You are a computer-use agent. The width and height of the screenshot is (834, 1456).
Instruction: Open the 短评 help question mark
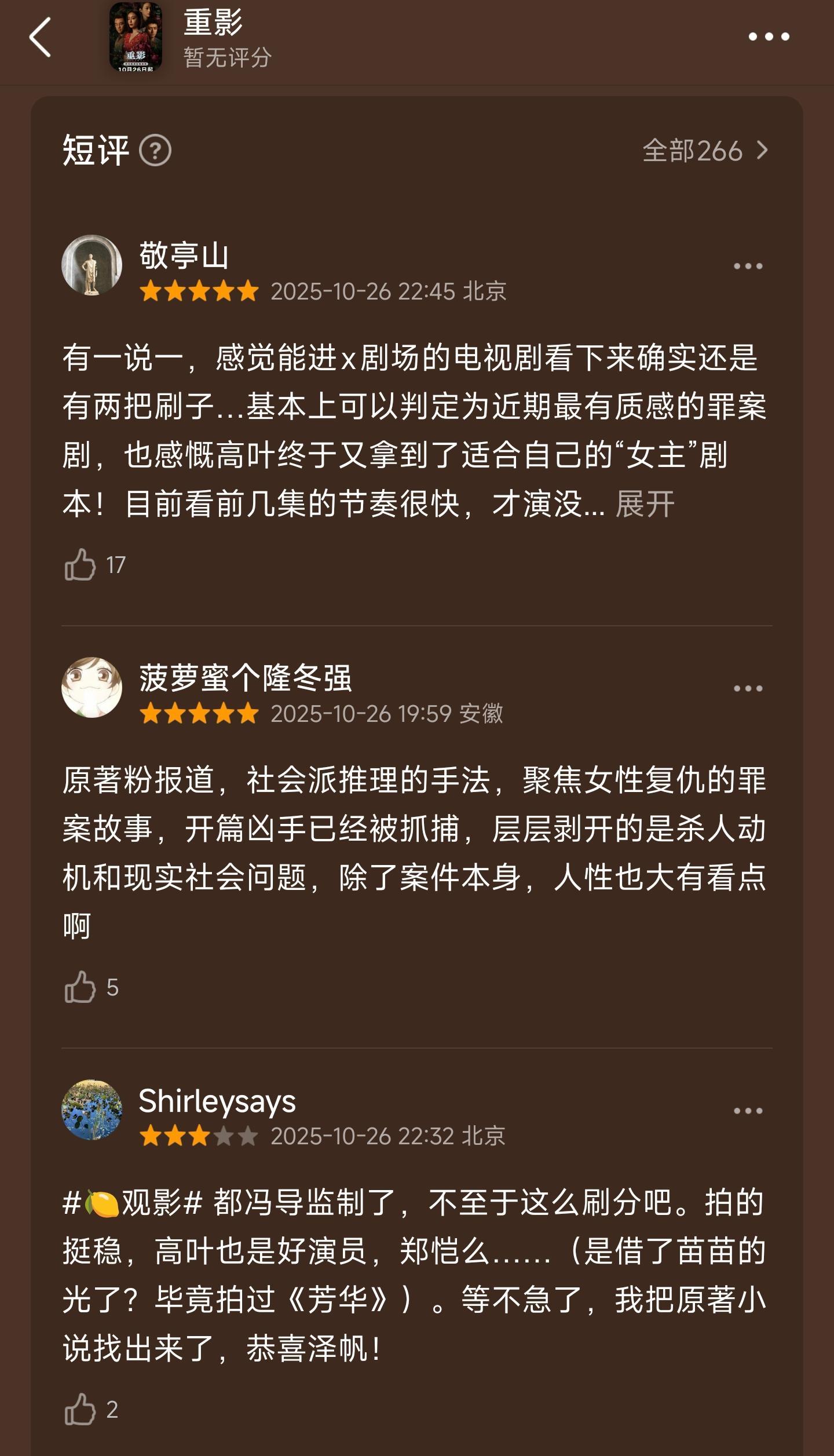click(155, 151)
